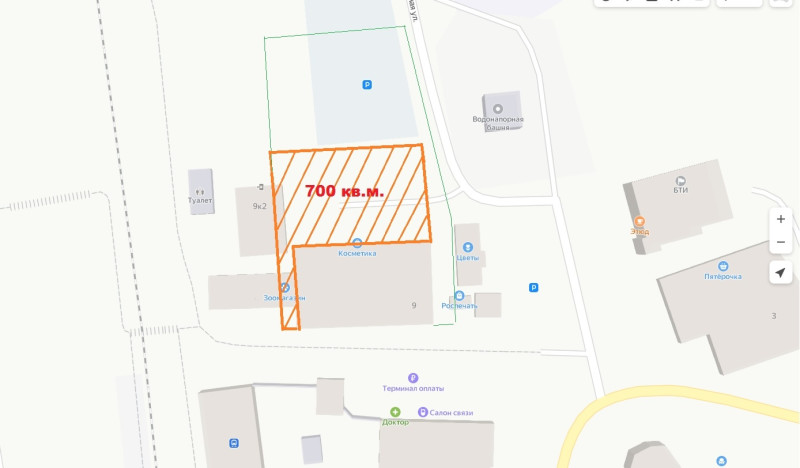
Task: Select the Зоомагазин pet shop marker
Action: click(285, 287)
